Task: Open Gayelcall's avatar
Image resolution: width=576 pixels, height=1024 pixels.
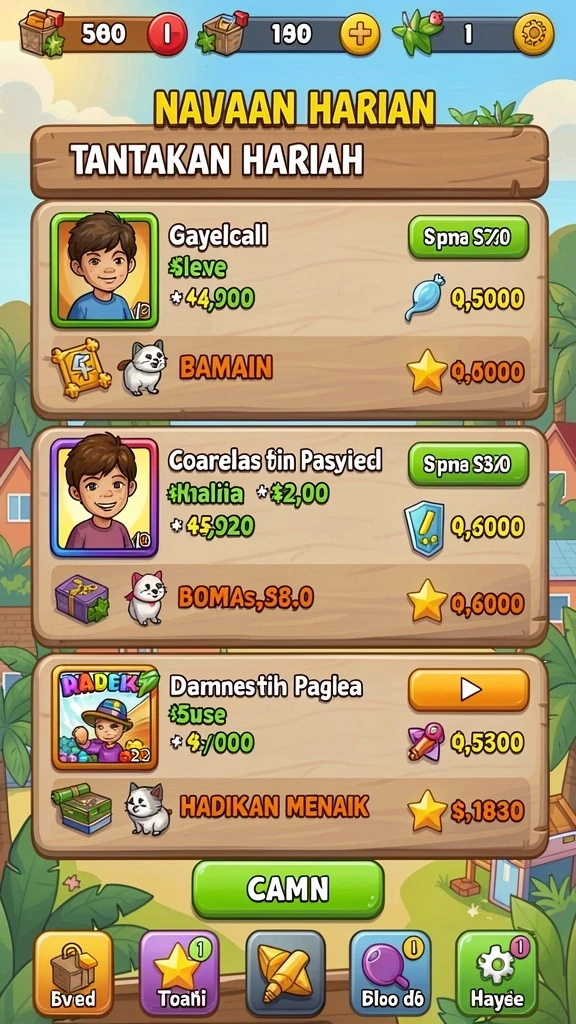Action: pyautogui.click(x=104, y=270)
